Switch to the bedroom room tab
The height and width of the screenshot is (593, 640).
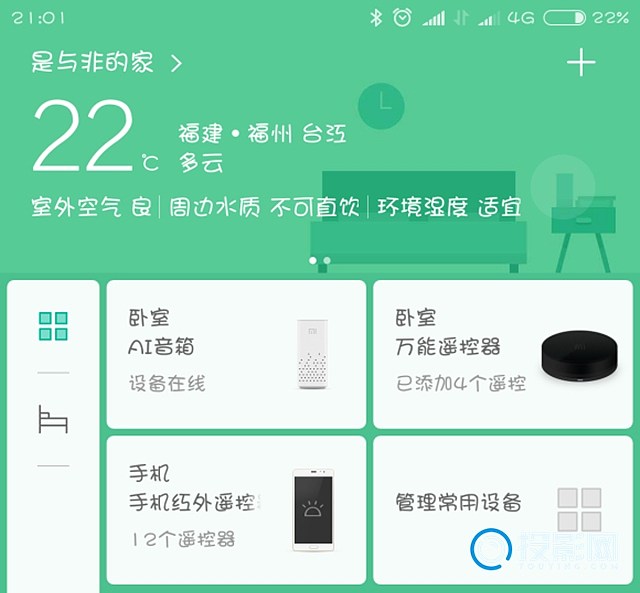click(53, 419)
